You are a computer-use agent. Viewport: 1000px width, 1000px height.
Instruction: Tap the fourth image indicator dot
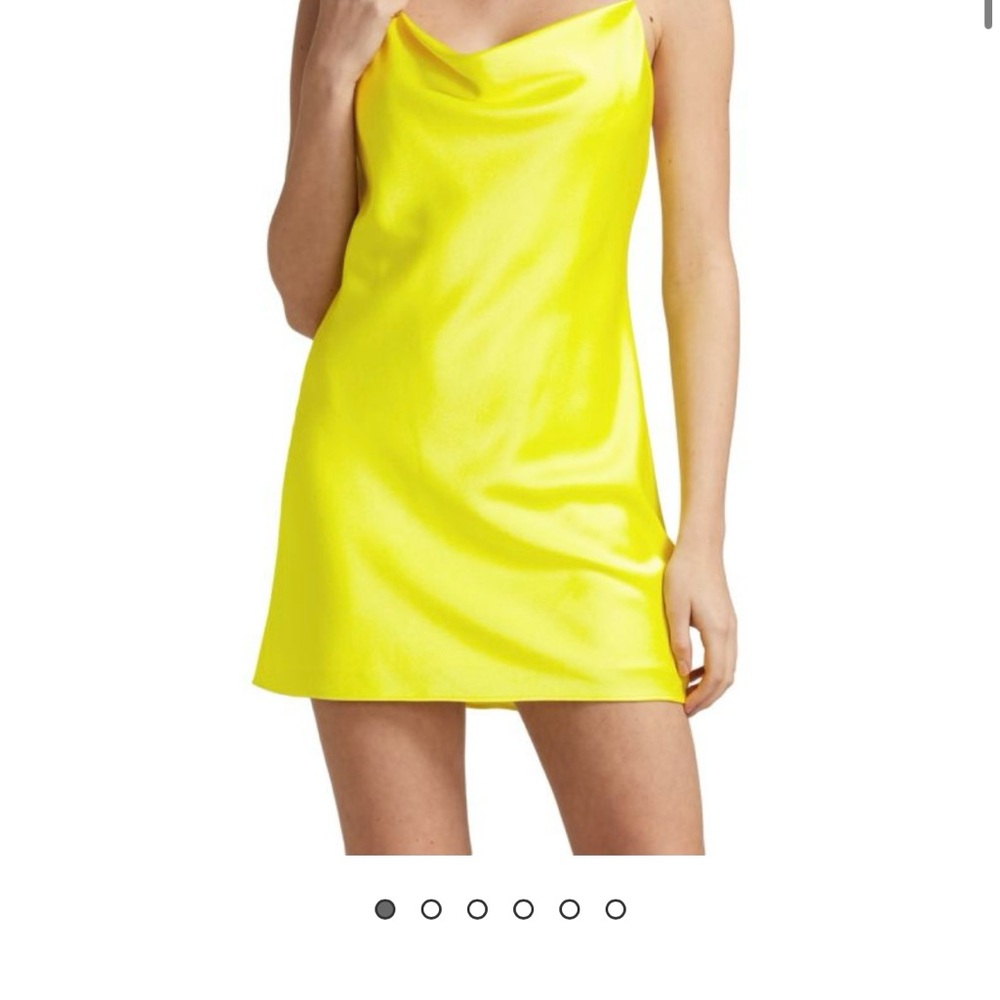pos(523,909)
